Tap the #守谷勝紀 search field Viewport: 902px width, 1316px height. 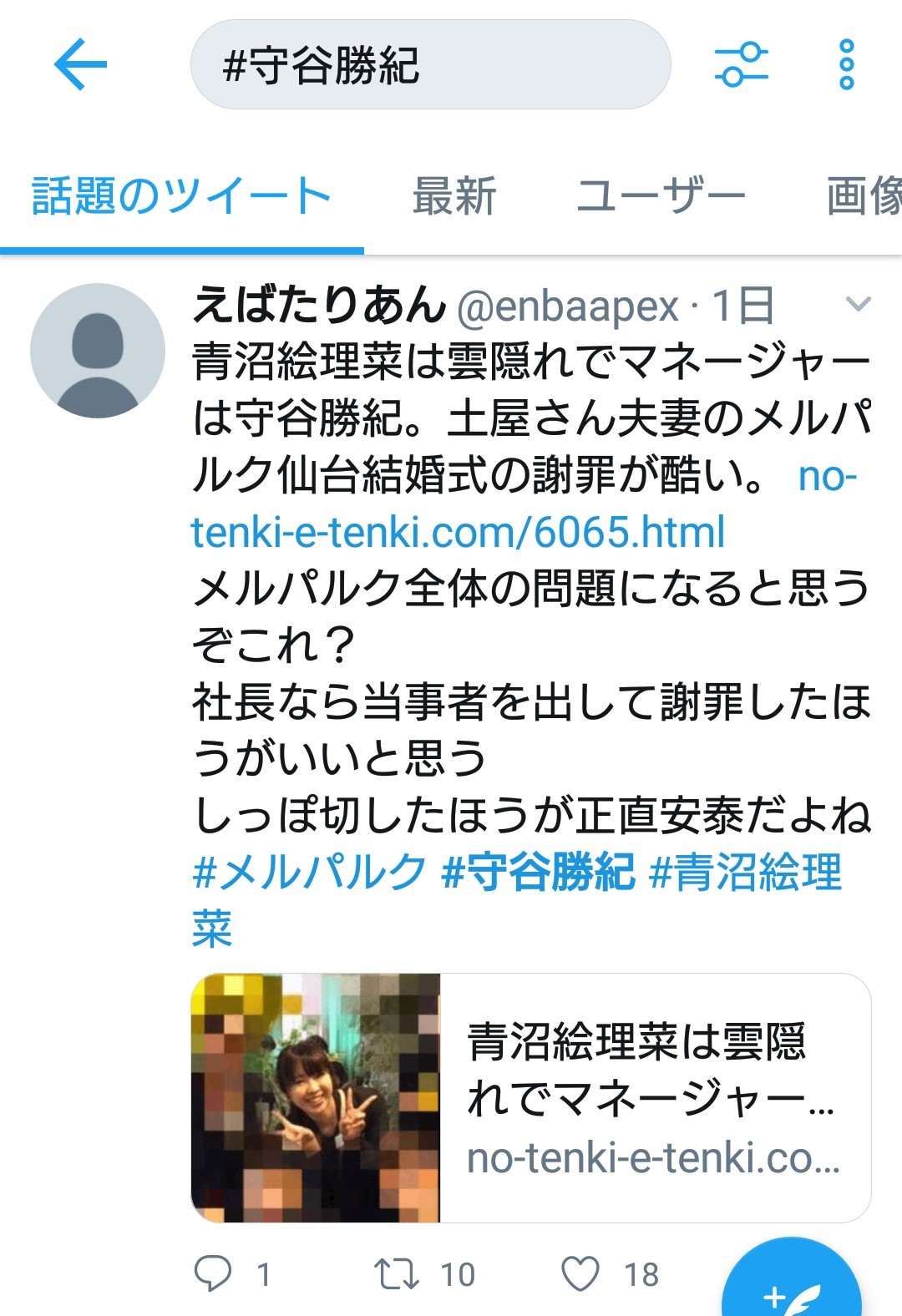pyautogui.click(x=430, y=65)
